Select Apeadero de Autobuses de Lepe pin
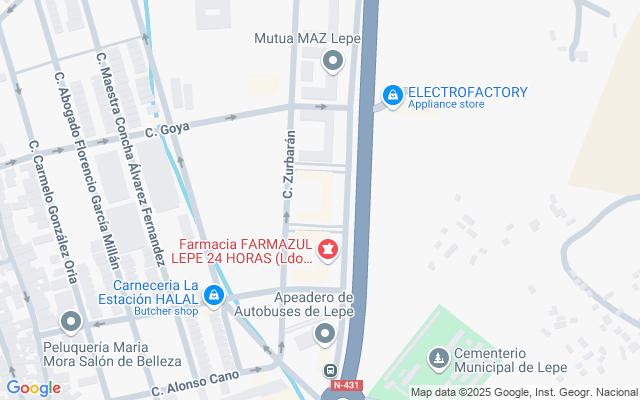Viewport: 640px width, 400px height. tap(325, 335)
